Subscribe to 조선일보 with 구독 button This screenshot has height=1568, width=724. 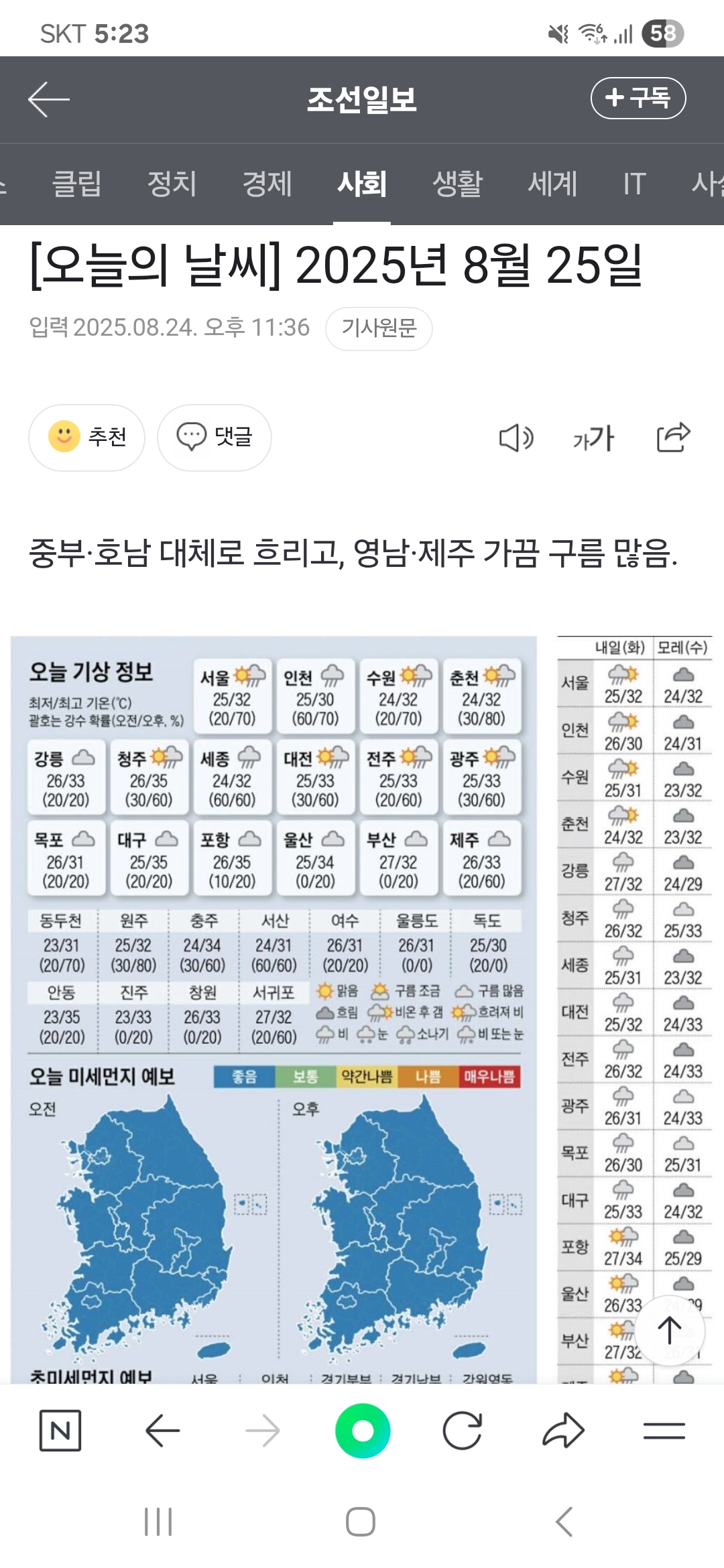(638, 98)
